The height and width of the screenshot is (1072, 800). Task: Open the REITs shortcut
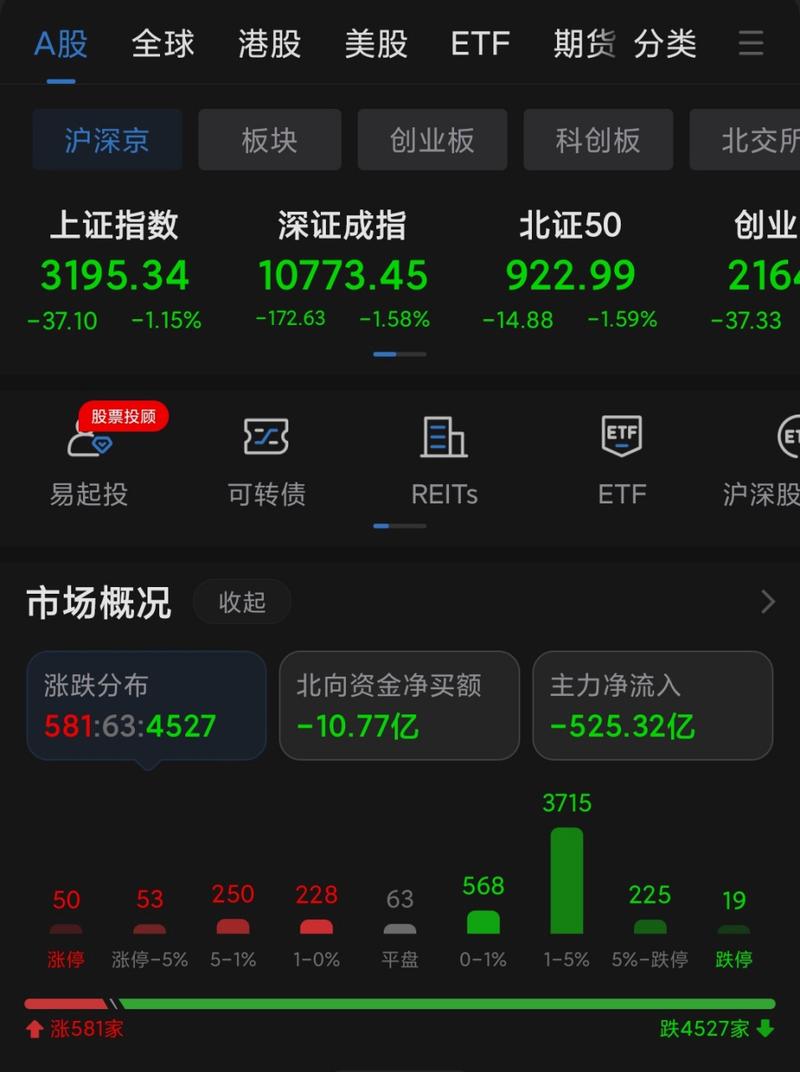click(444, 458)
